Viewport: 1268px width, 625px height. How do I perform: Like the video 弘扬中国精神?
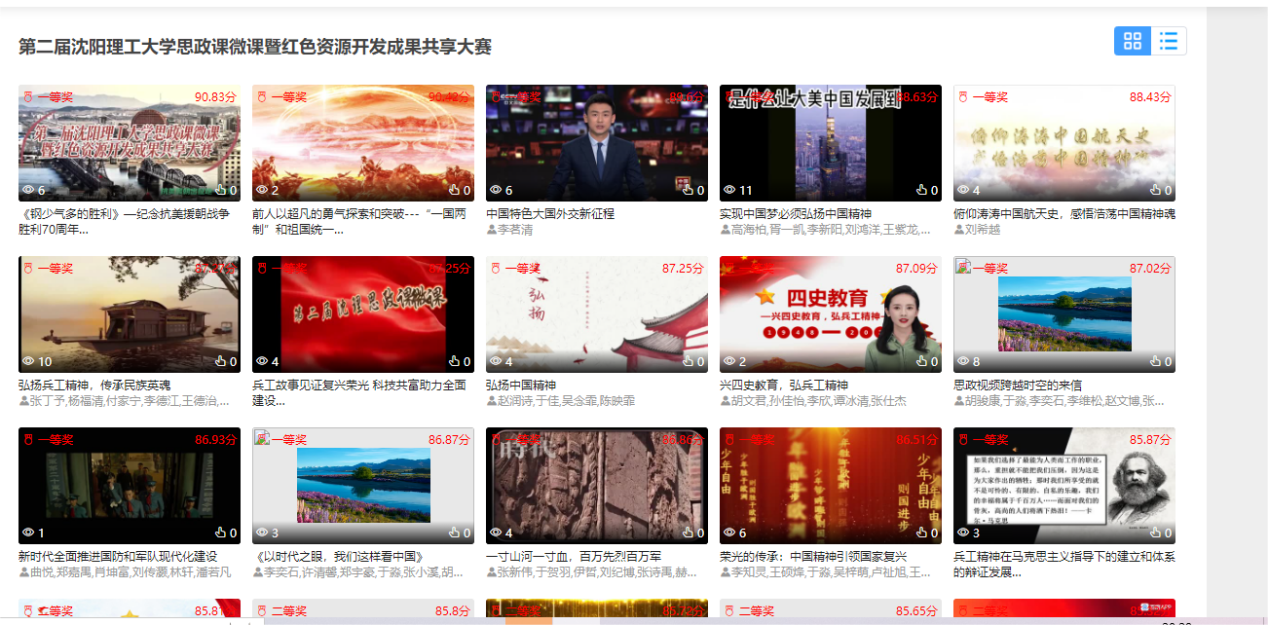pos(687,362)
